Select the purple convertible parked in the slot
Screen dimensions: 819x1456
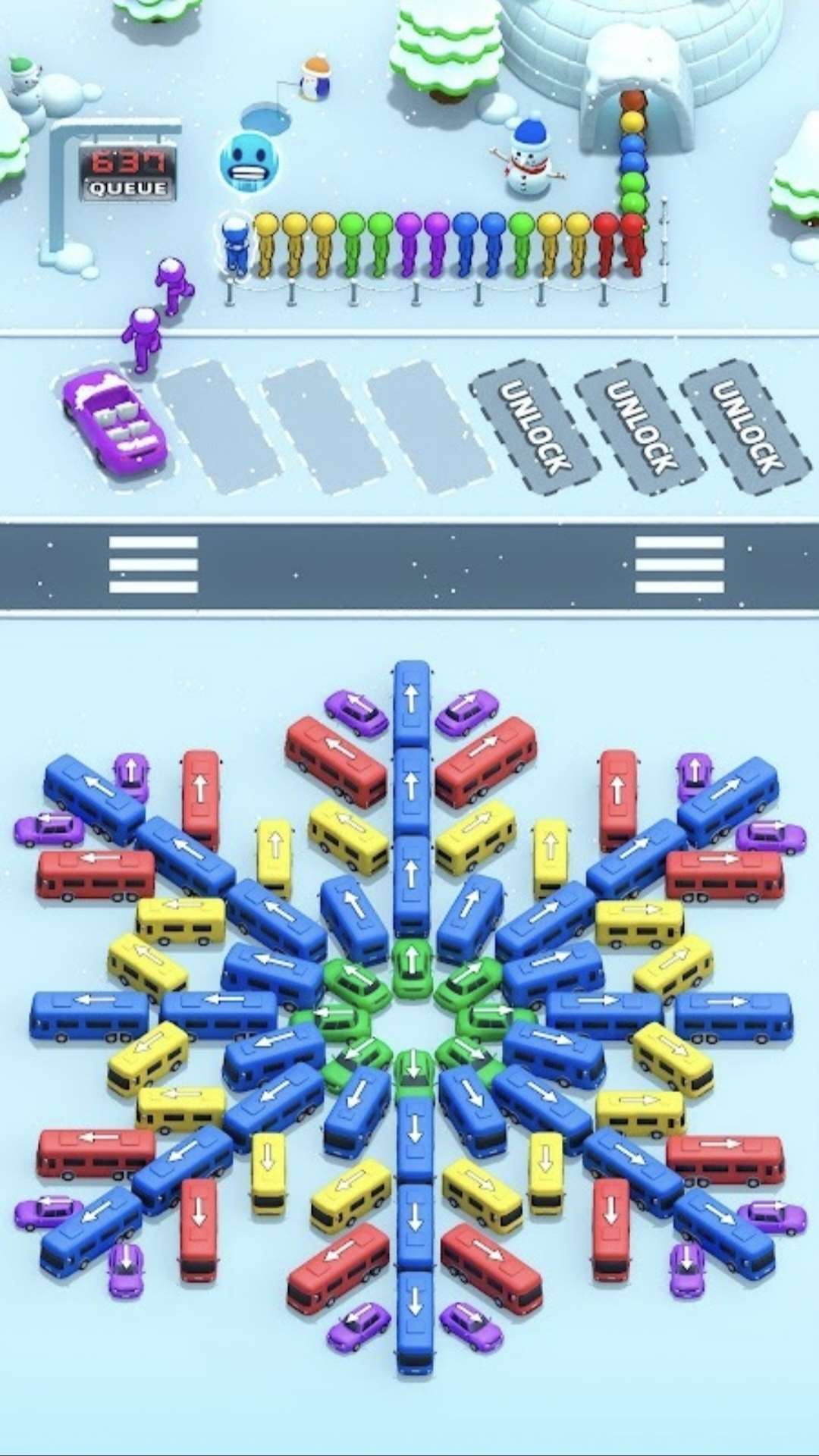pos(115,422)
